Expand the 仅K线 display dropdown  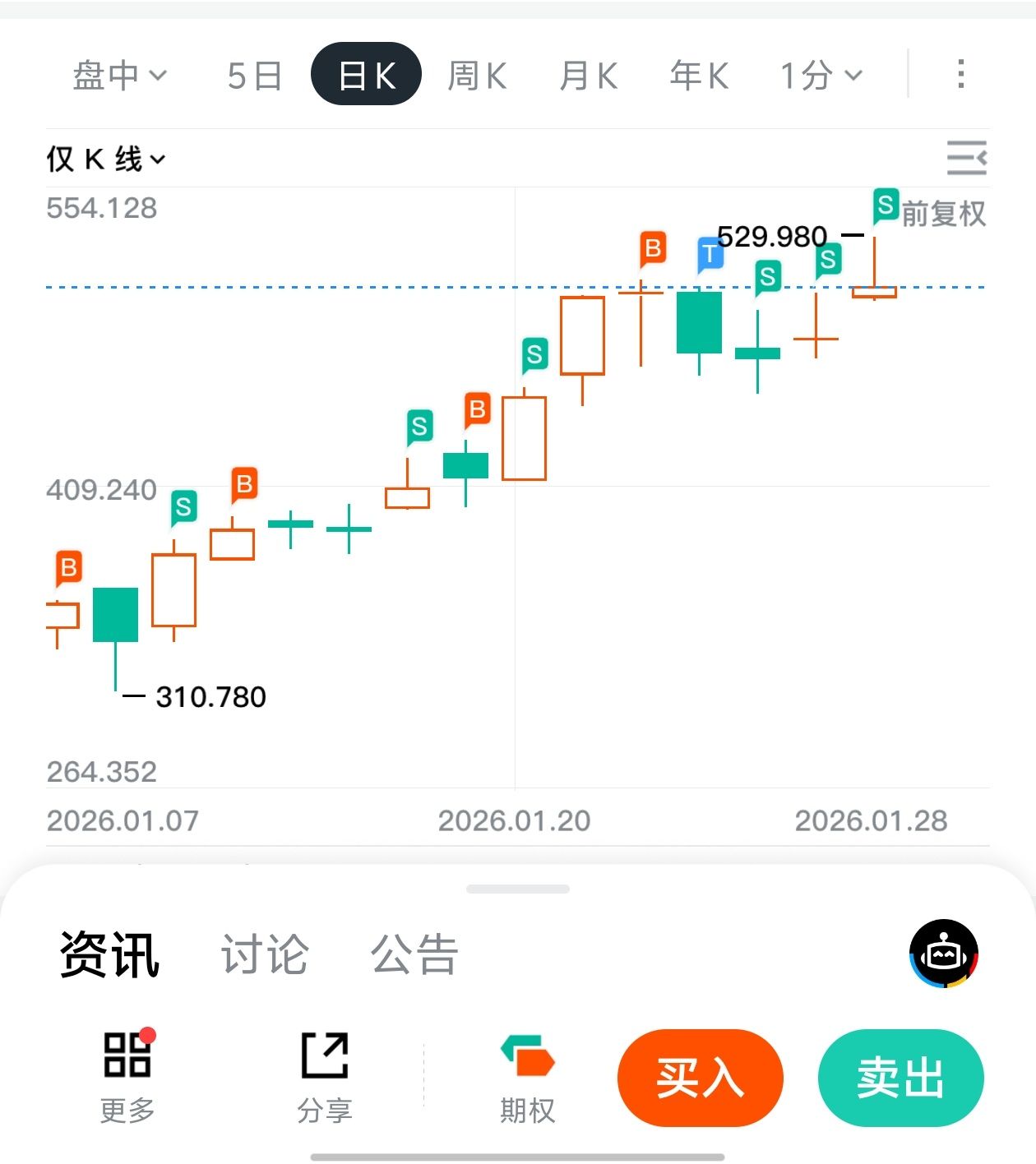click(105, 159)
